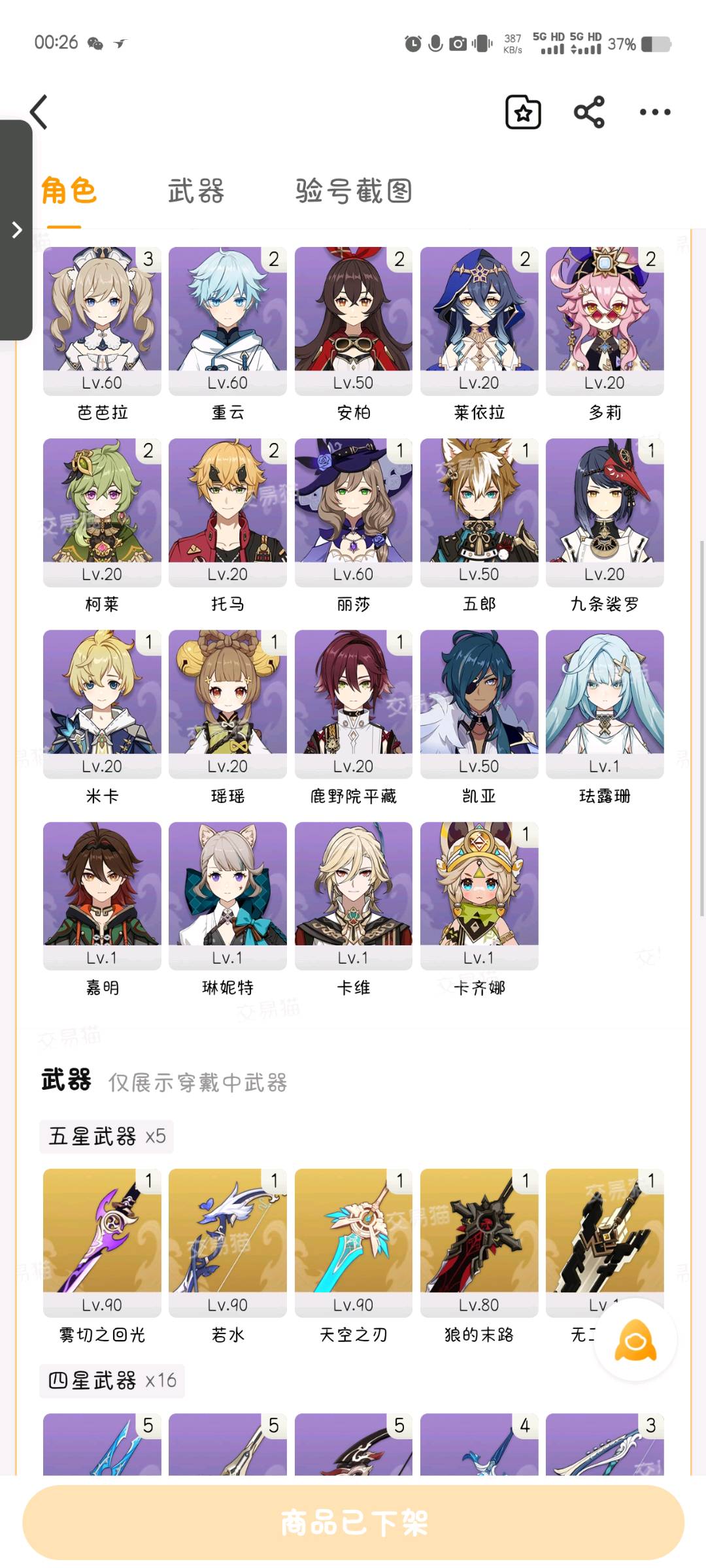Switch to the 武器 tab

[196, 191]
